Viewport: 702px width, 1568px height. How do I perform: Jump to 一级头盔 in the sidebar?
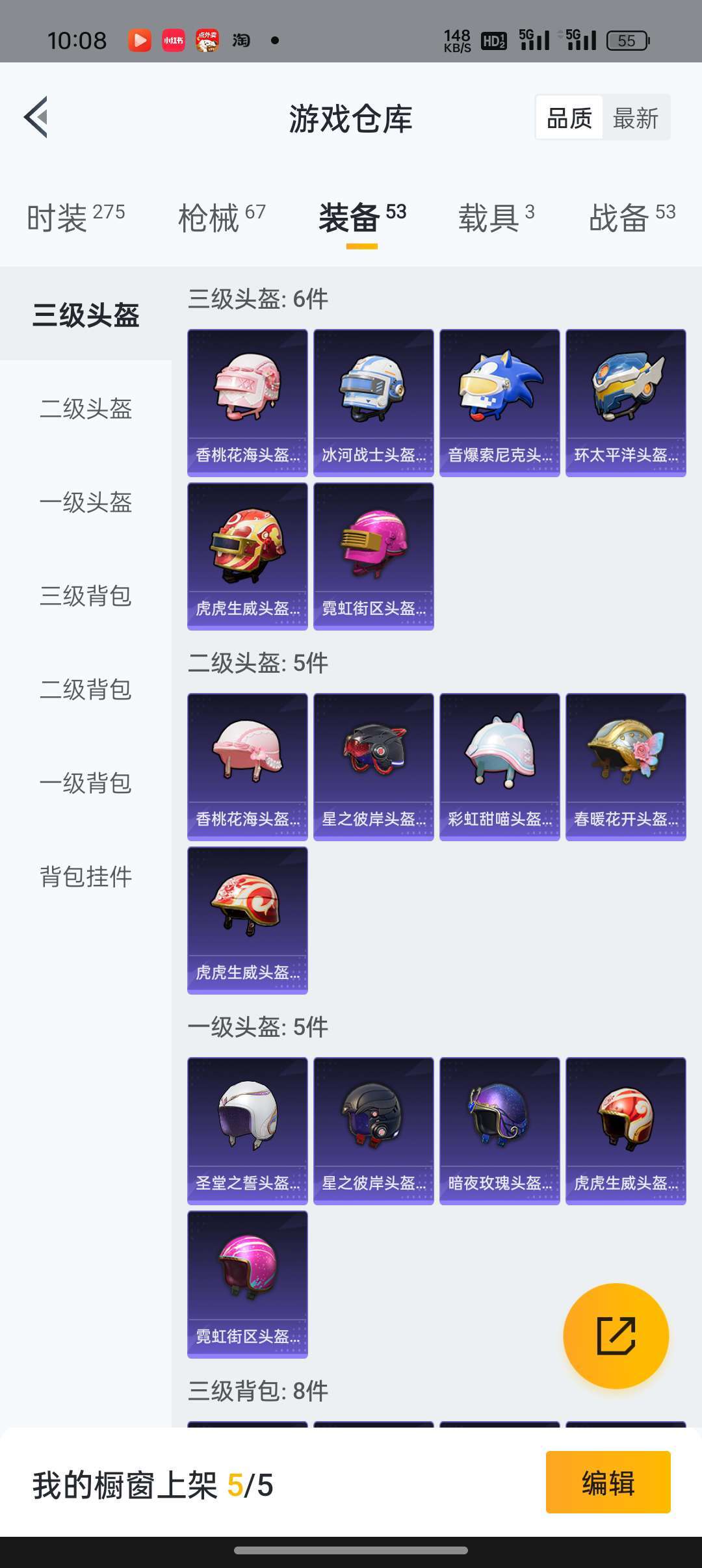86,503
